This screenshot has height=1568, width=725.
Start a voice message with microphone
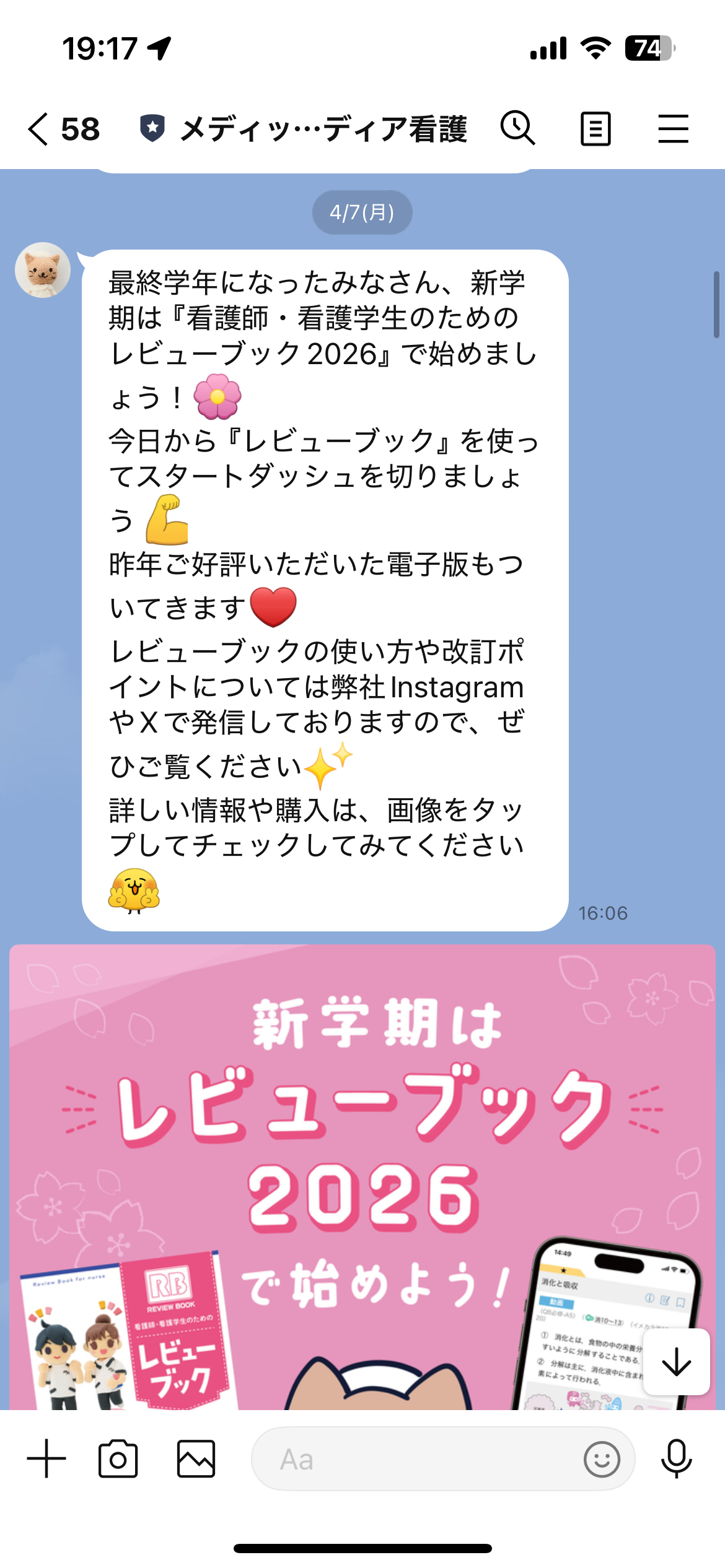(676, 1459)
